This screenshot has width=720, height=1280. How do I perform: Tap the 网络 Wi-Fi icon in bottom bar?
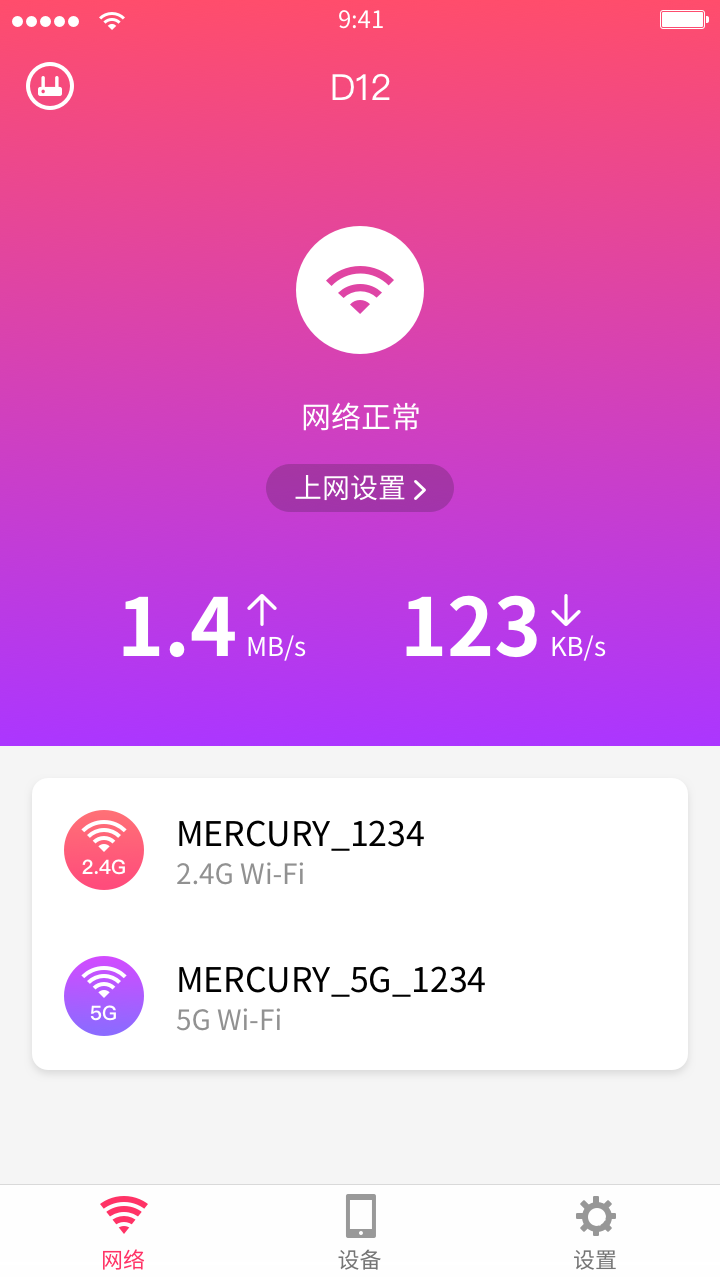pyautogui.click(x=124, y=1213)
